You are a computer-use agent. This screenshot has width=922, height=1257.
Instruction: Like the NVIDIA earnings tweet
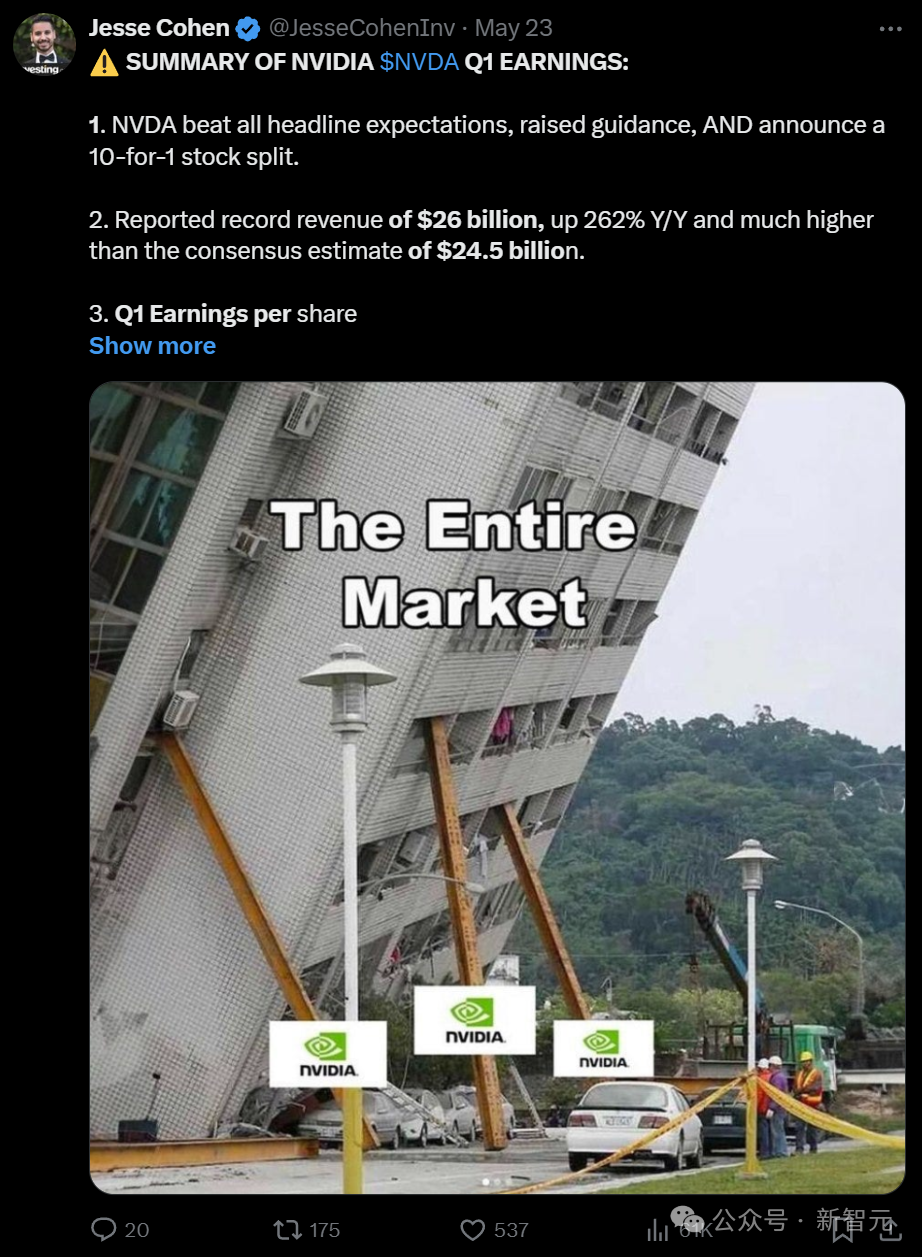pos(473,1229)
